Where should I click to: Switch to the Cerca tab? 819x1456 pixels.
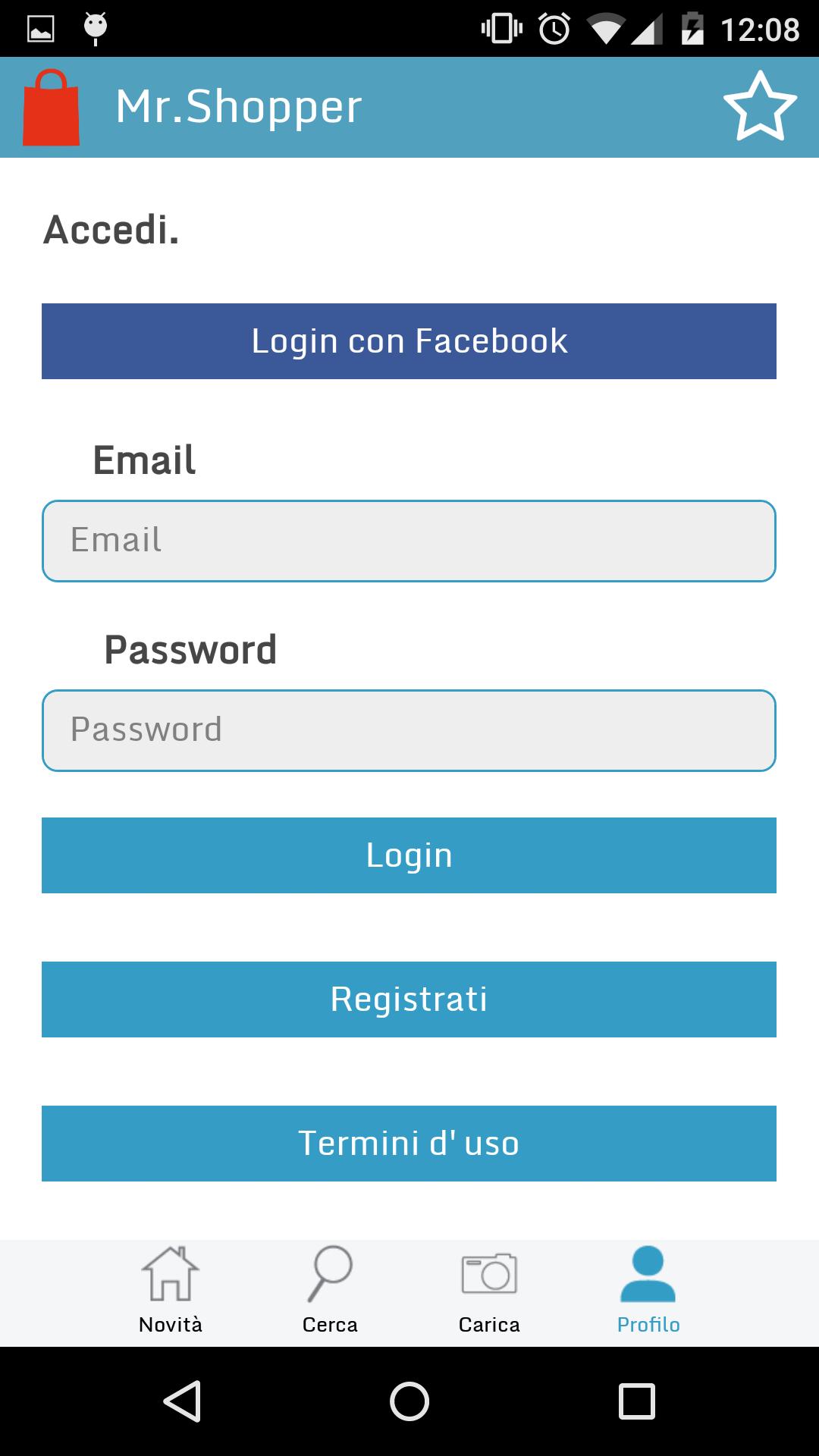tap(330, 1291)
